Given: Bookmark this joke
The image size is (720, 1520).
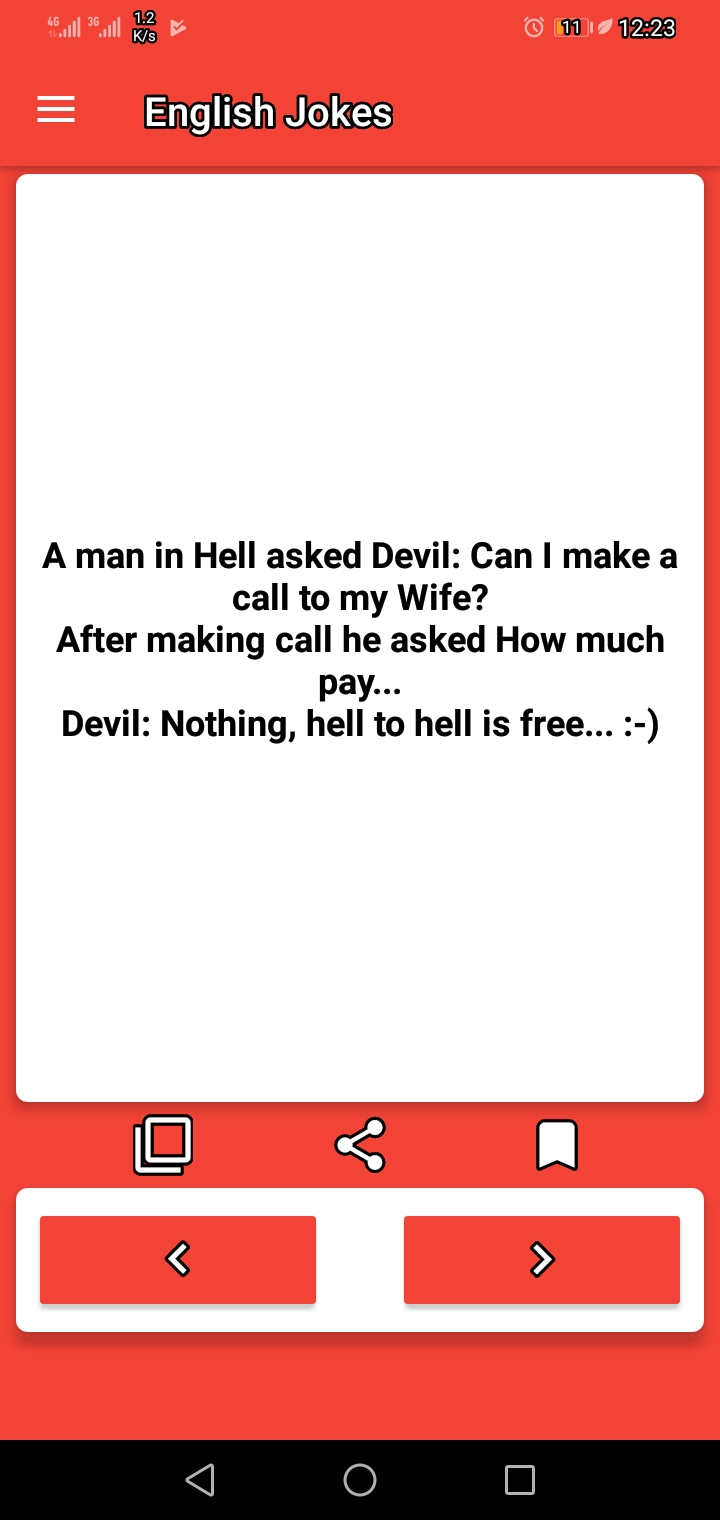Looking at the screenshot, I should pyautogui.click(x=557, y=1145).
